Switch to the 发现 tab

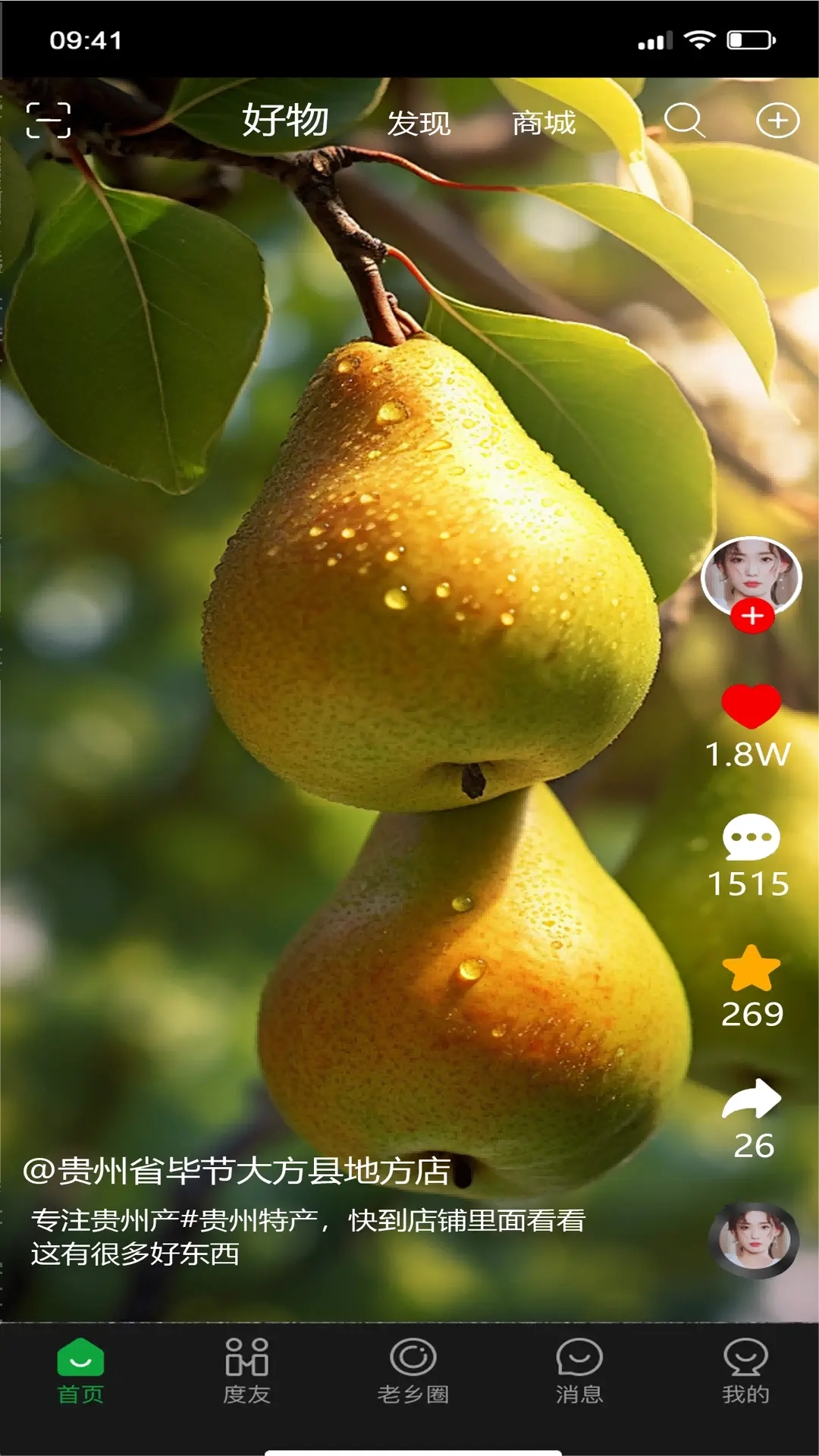[419, 123]
